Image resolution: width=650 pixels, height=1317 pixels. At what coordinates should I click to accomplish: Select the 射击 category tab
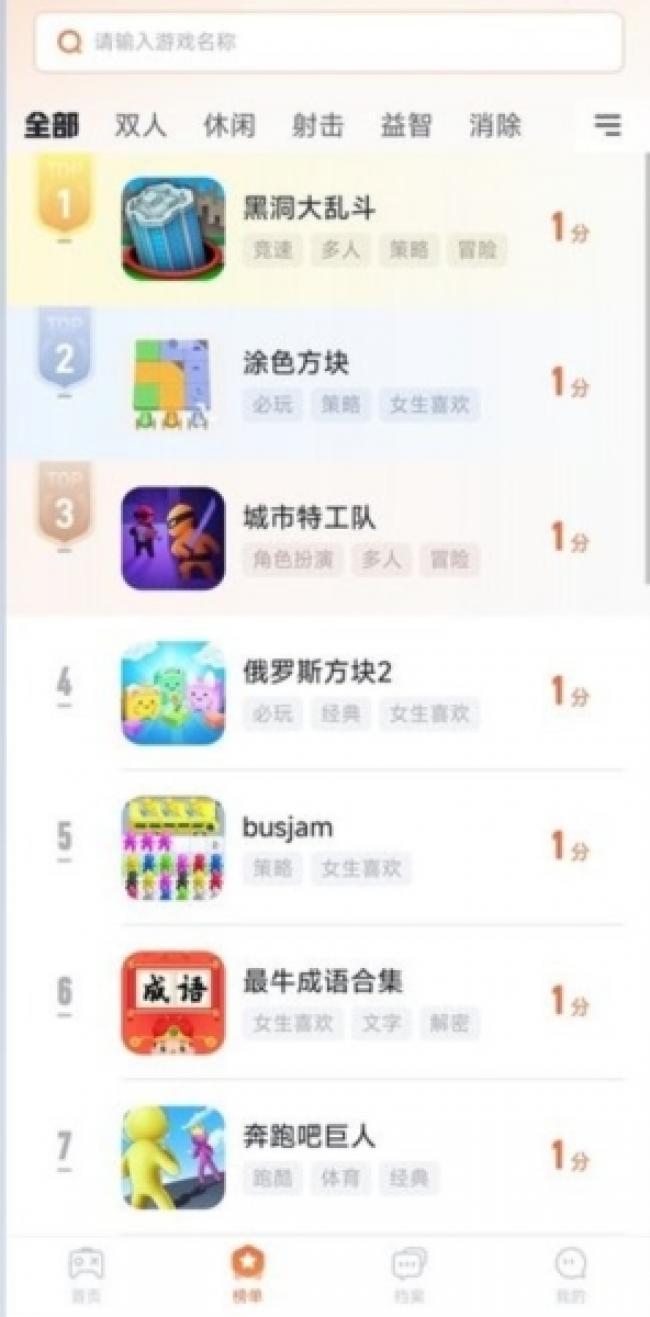(317, 126)
